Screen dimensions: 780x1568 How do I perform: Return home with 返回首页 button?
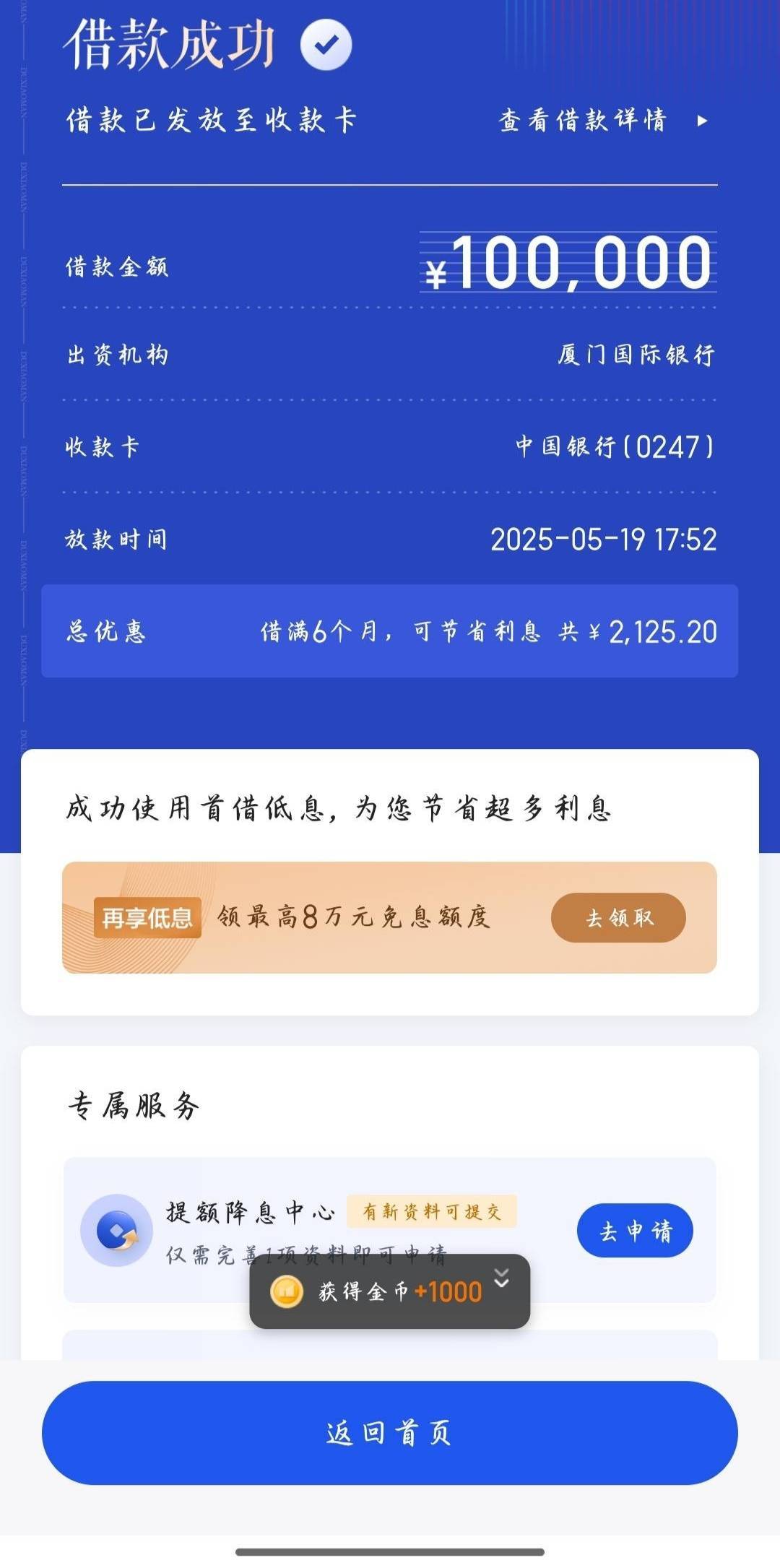[390, 1434]
